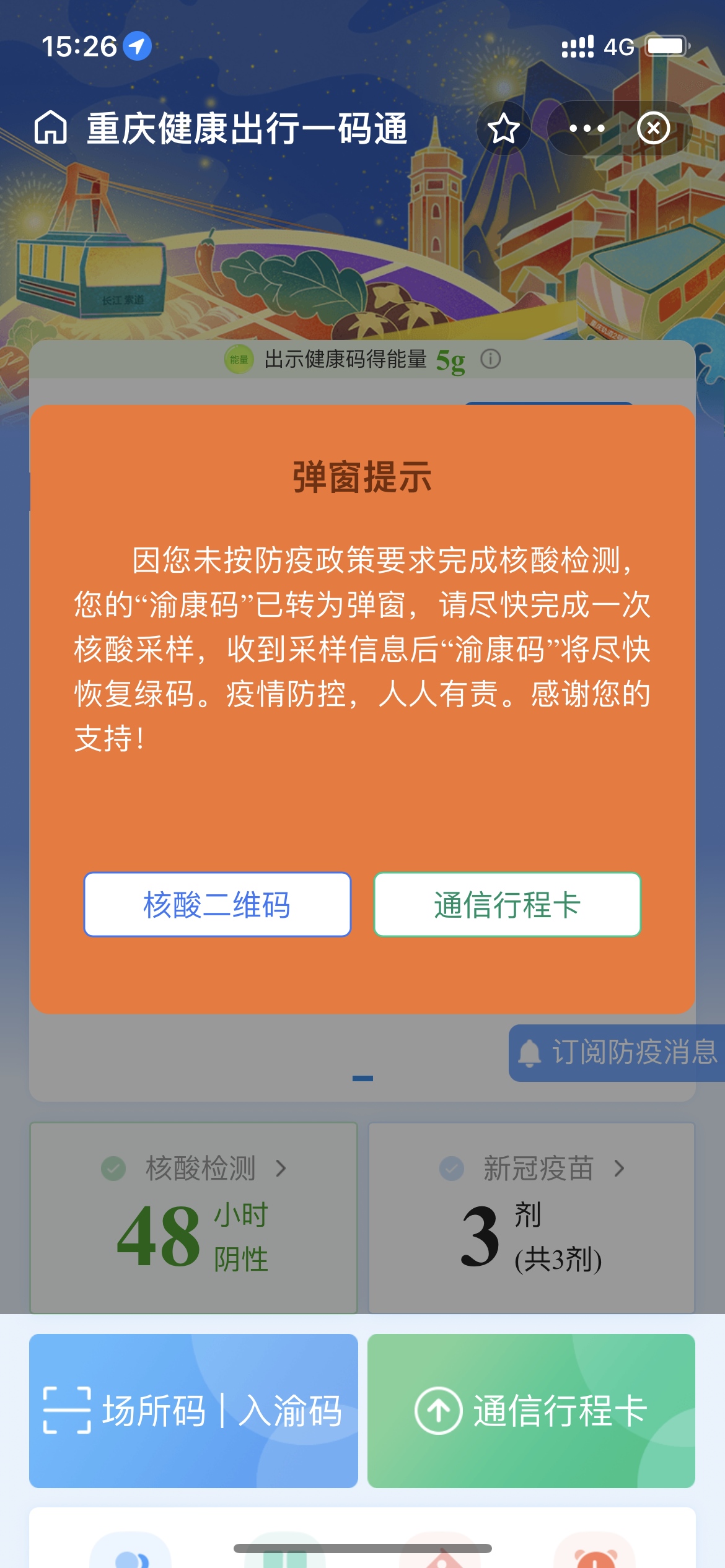Subscribe to 订阅防疫消息 notifications

coord(617,1053)
